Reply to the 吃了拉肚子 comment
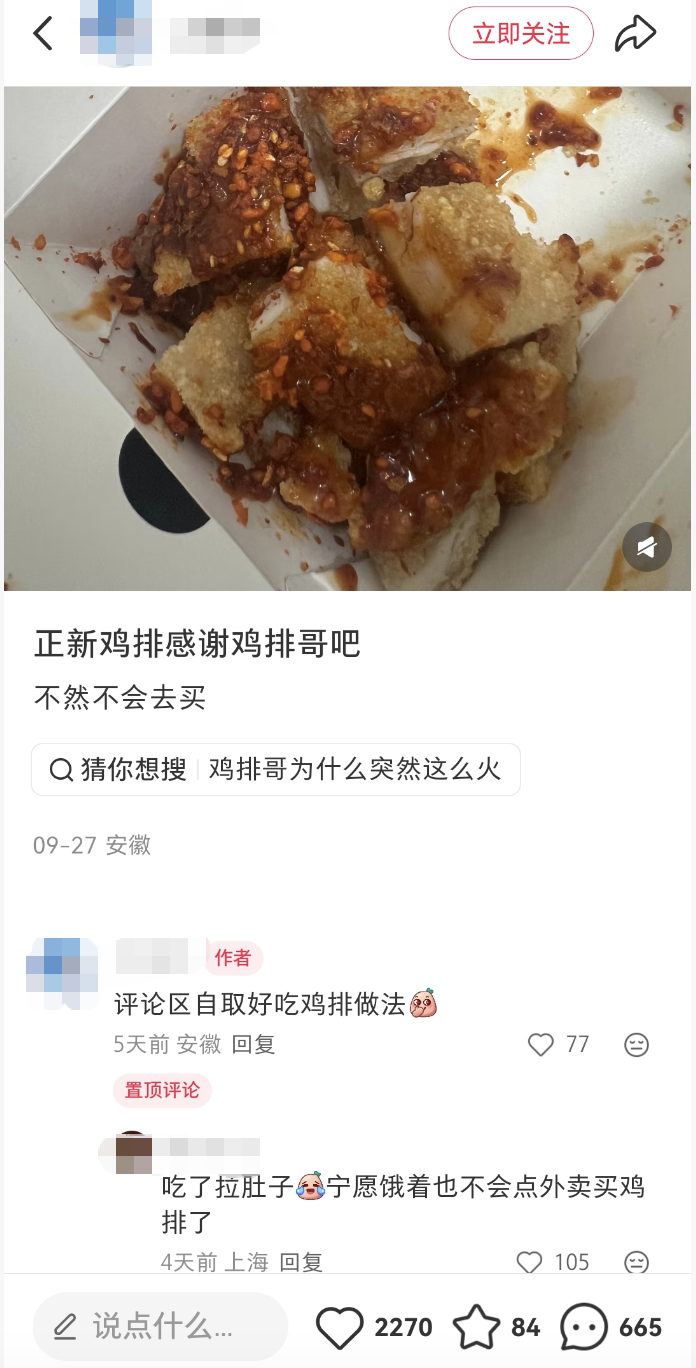Viewport: 696px width, 1368px height. [x=300, y=1262]
